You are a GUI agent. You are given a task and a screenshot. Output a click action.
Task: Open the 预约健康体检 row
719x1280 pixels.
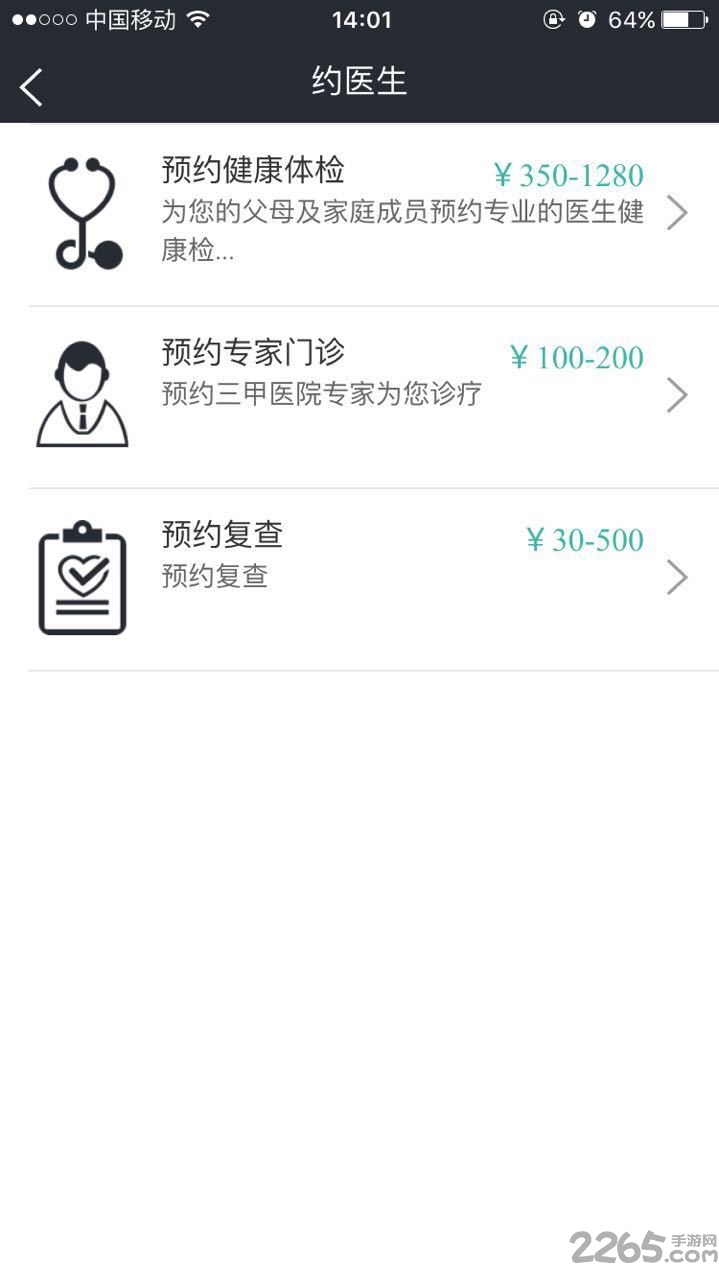pos(360,214)
